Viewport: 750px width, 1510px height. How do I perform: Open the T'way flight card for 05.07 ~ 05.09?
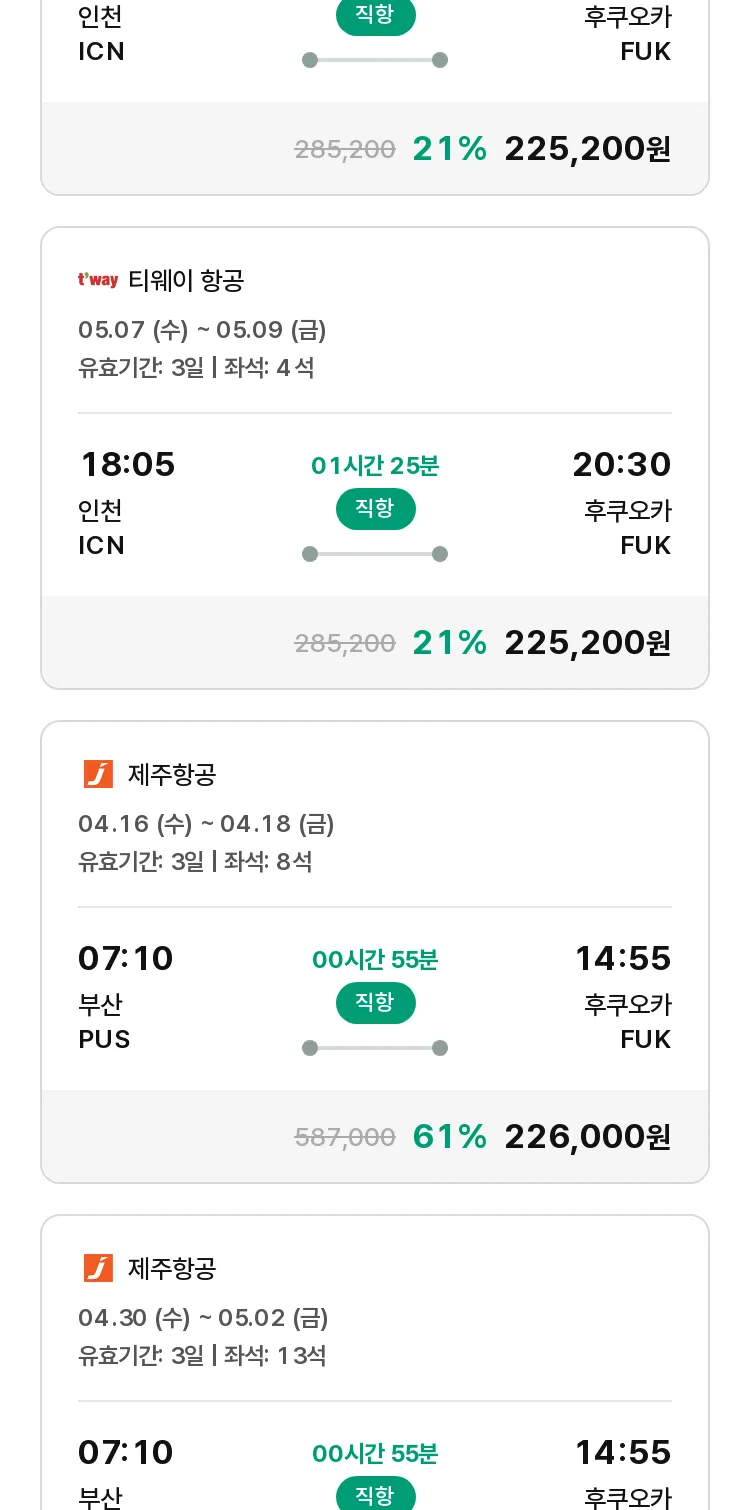click(375, 458)
